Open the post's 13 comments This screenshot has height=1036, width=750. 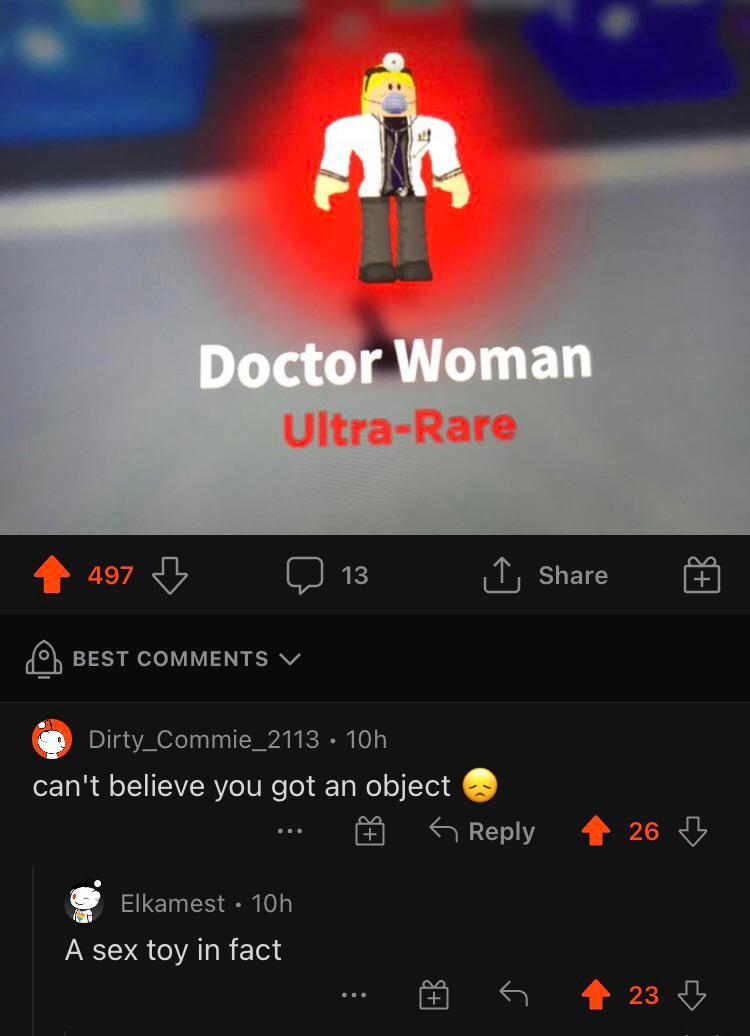pyautogui.click(x=327, y=575)
